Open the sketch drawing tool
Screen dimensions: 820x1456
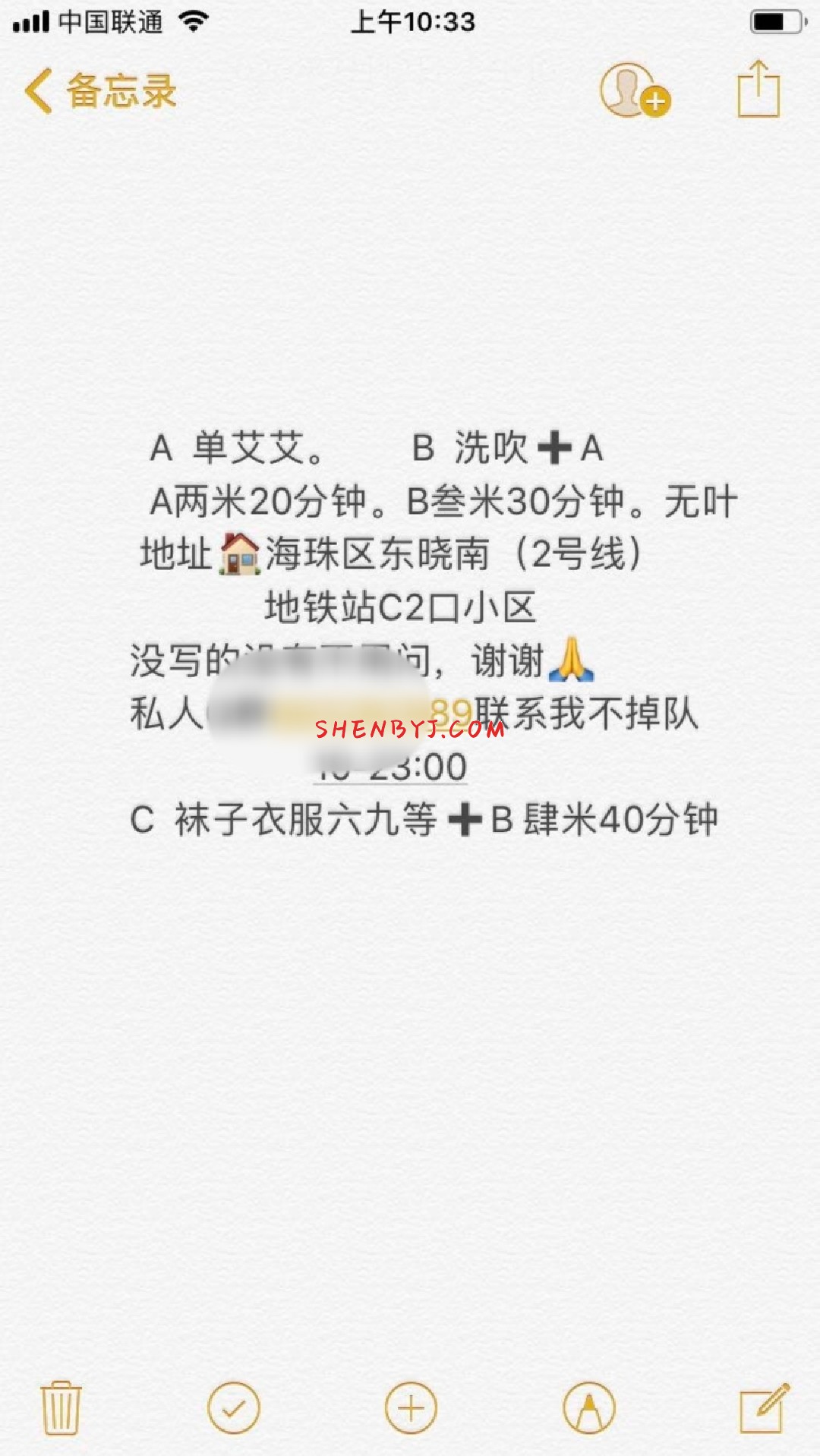[x=588, y=1407]
